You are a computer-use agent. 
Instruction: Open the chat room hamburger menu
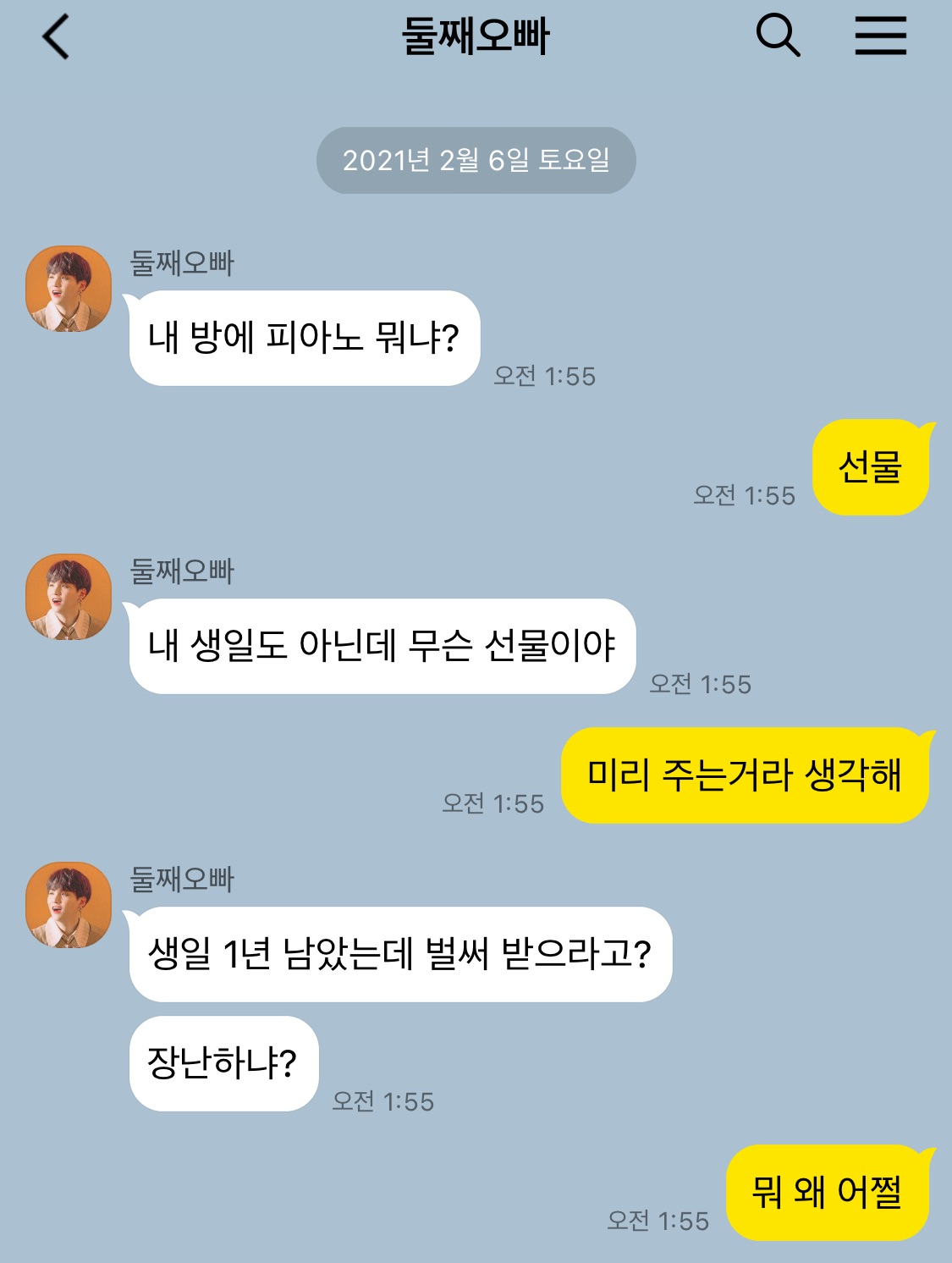880,36
